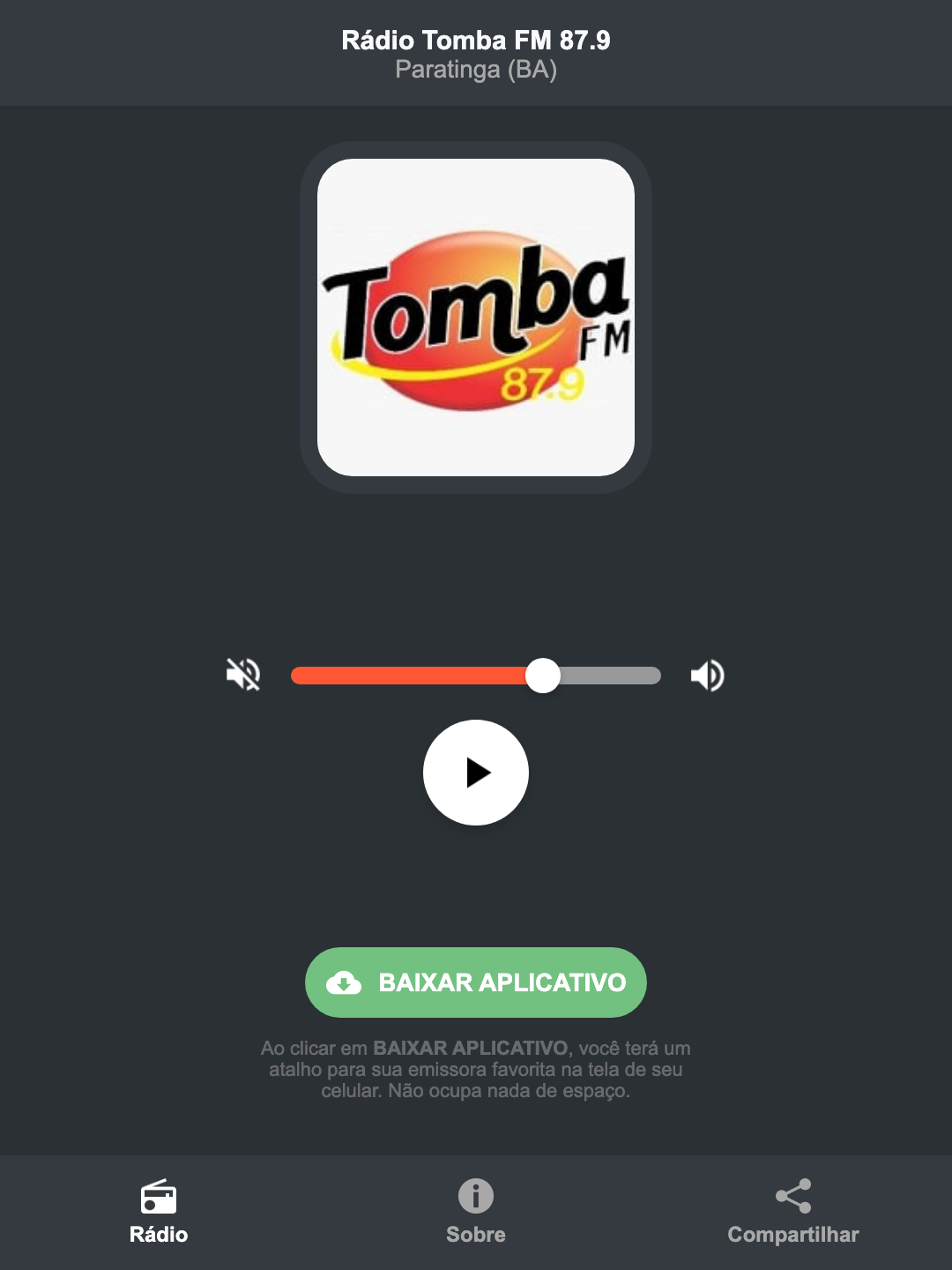Select the Rádio icon in bottom navigation
The height and width of the screenshot is (1270, 952).
point(158,1198)
